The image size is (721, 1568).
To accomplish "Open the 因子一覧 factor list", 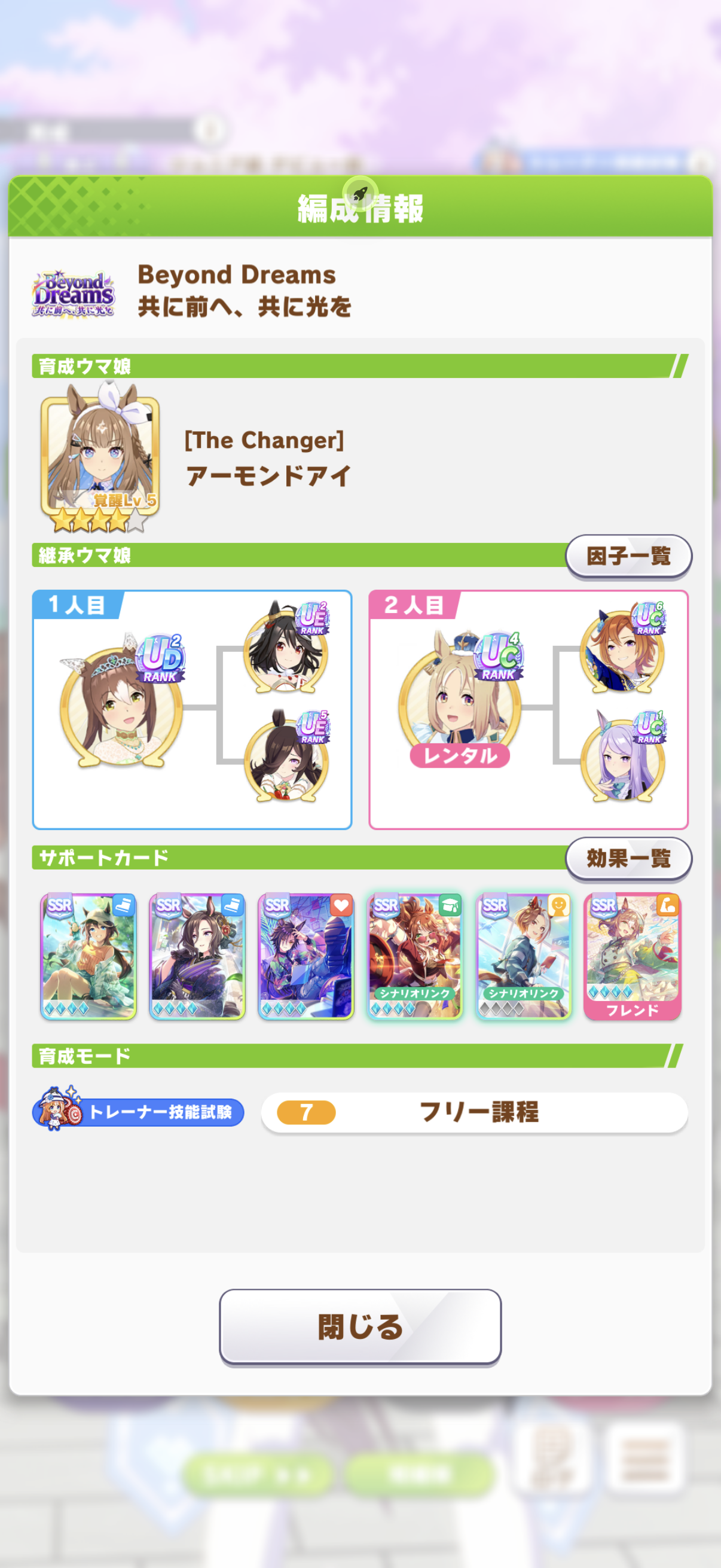I will [x=628, y=555].
